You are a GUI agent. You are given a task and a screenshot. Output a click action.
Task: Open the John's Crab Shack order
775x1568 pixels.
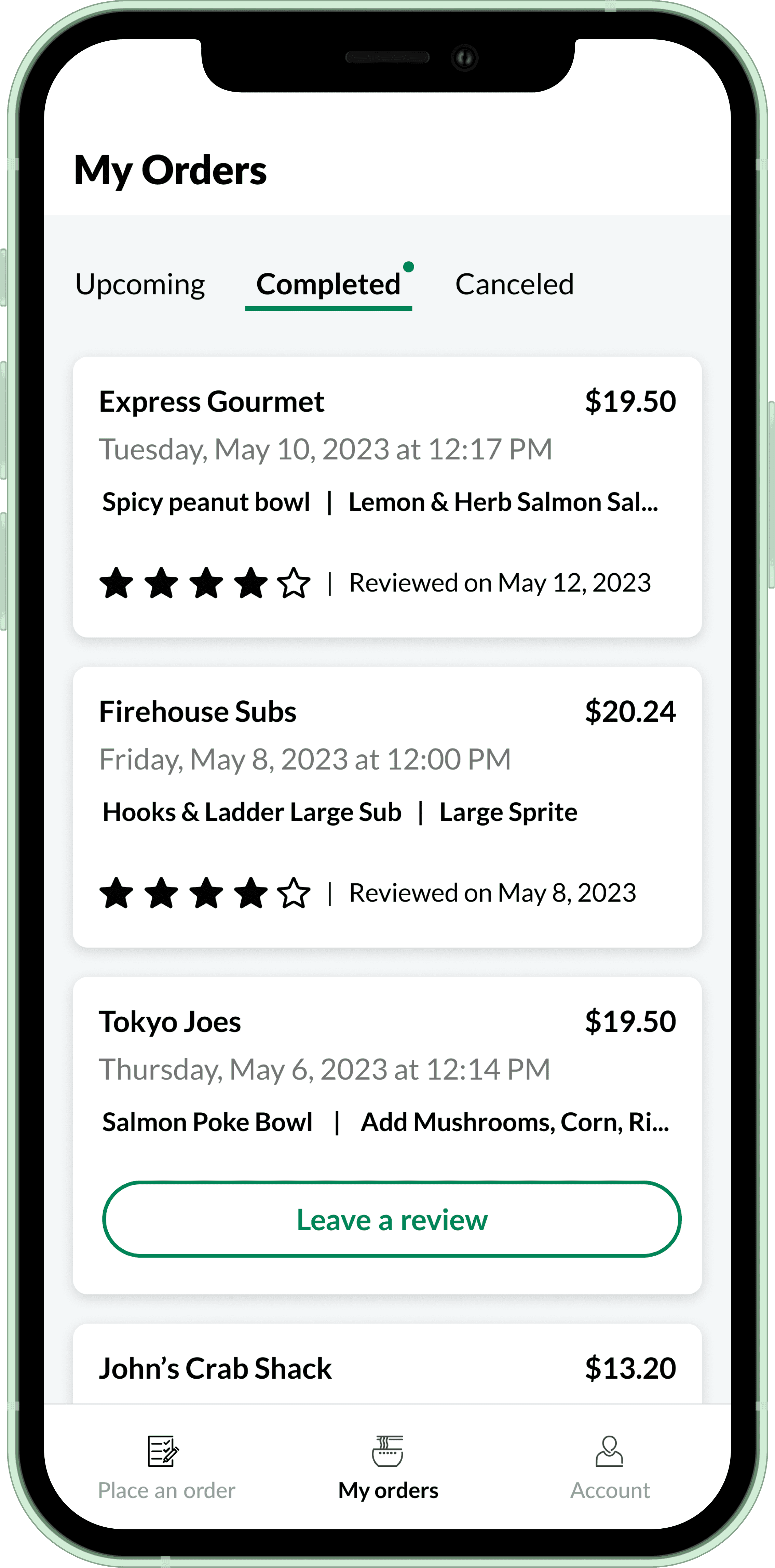(x=387, y=1364)
